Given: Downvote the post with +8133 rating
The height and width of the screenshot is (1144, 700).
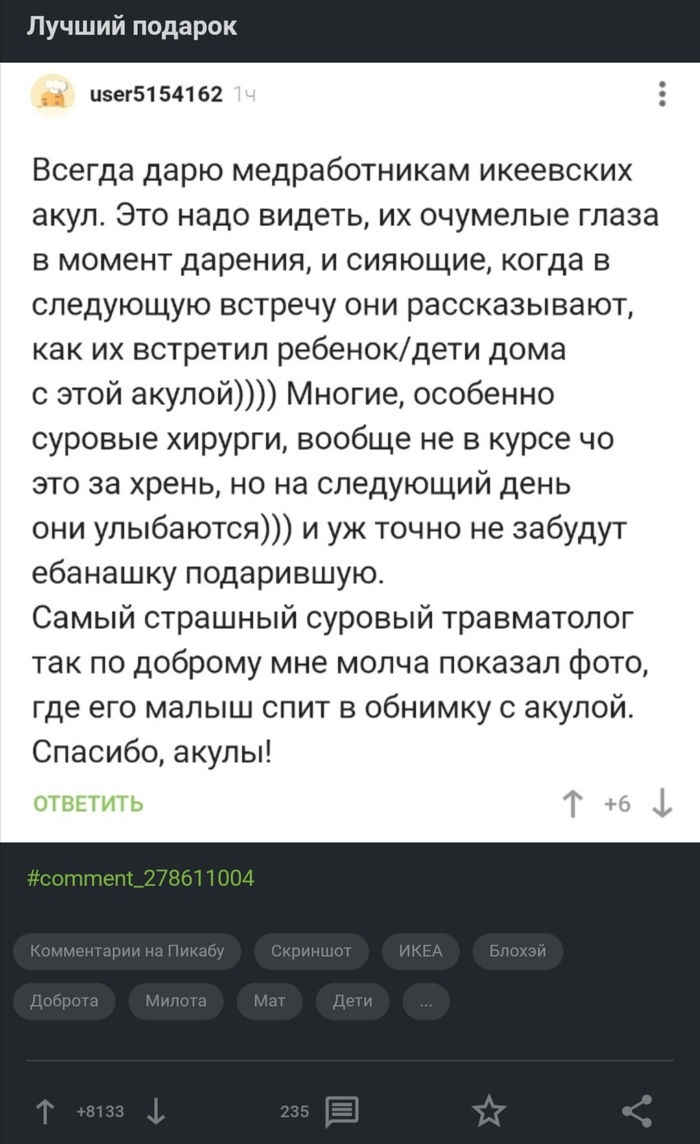Looking at the screenshot, I should point(155,1111).
